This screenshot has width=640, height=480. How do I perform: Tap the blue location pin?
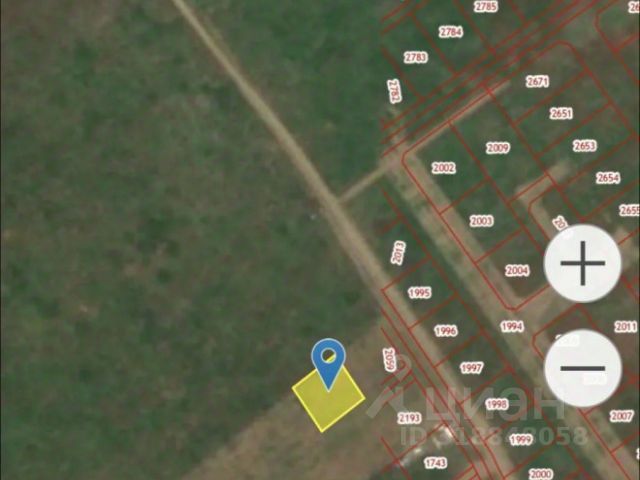tap(328, 360)
